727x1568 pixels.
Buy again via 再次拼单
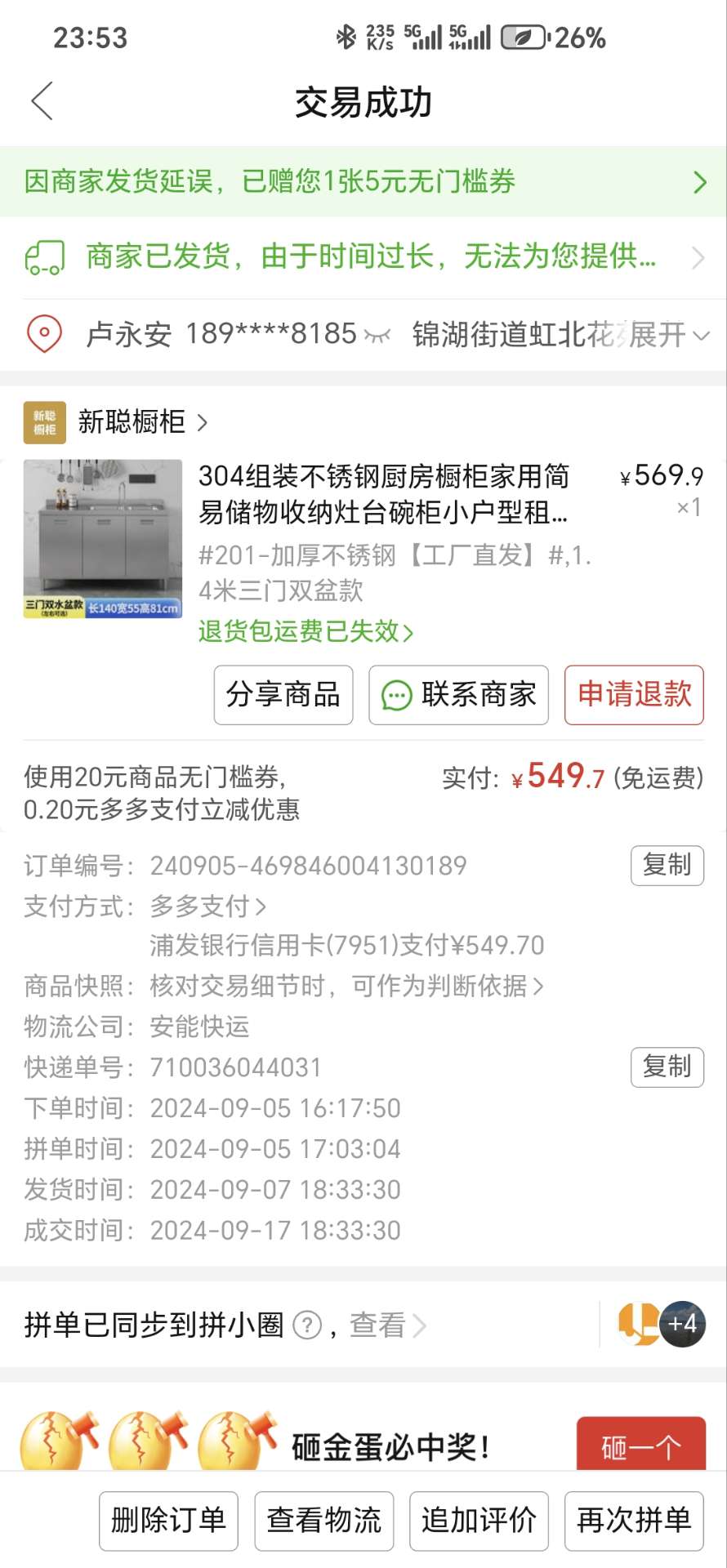tap(634, 1521)
